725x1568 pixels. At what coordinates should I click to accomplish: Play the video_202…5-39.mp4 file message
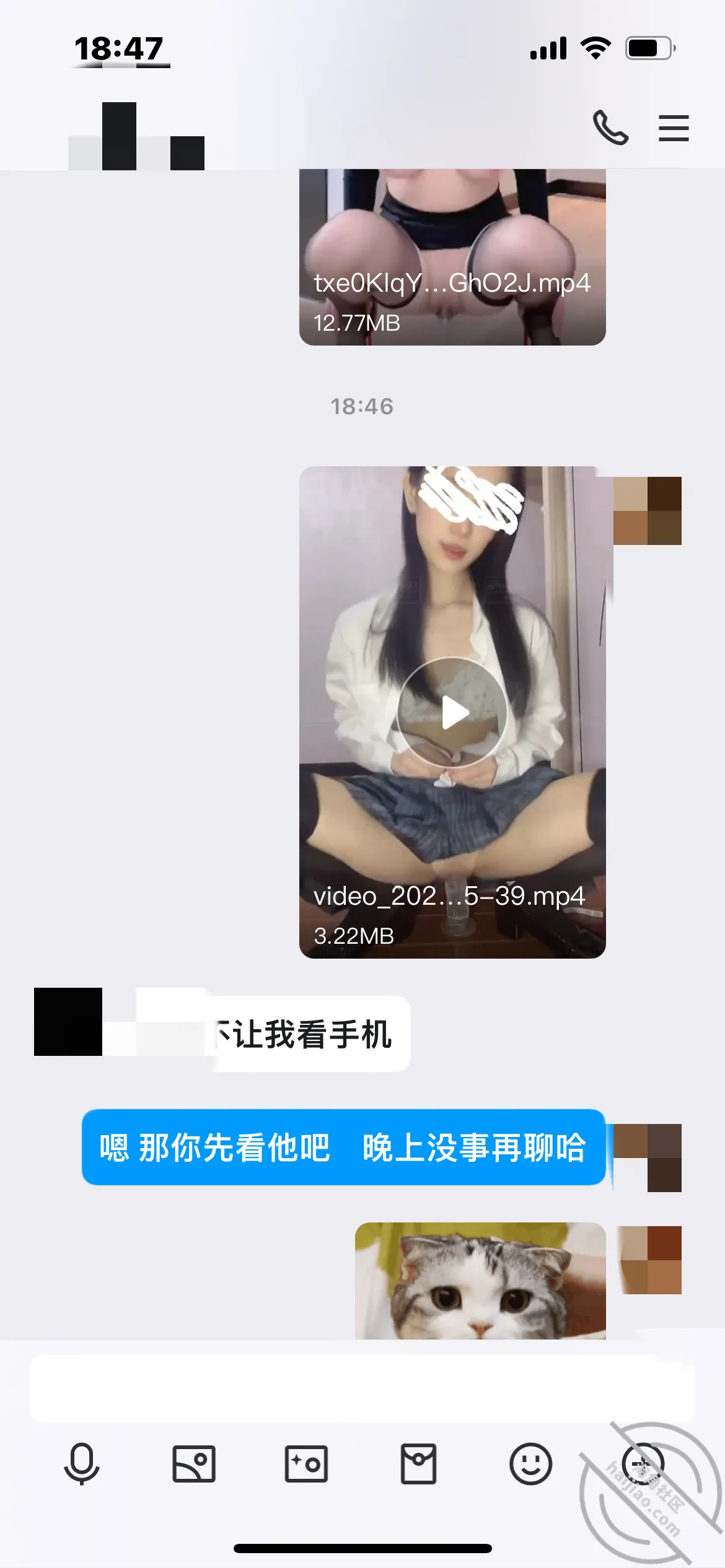point(452,712)
